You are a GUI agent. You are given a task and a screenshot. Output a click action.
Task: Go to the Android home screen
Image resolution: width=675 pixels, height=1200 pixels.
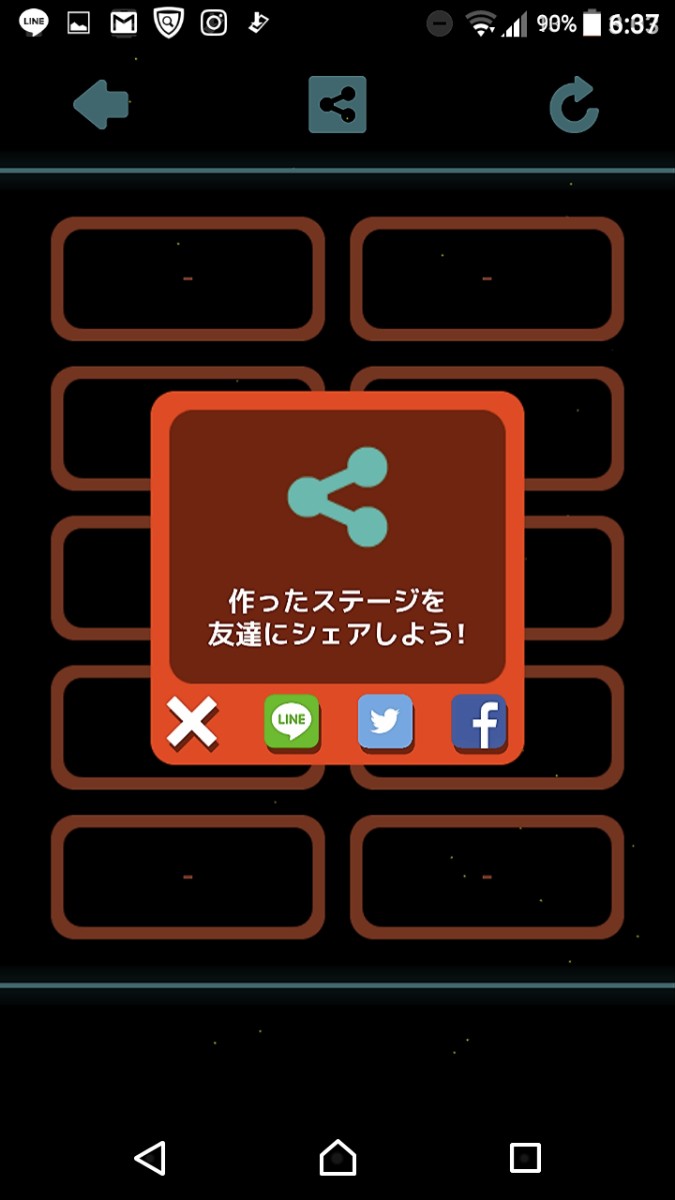click(338, 1158)
